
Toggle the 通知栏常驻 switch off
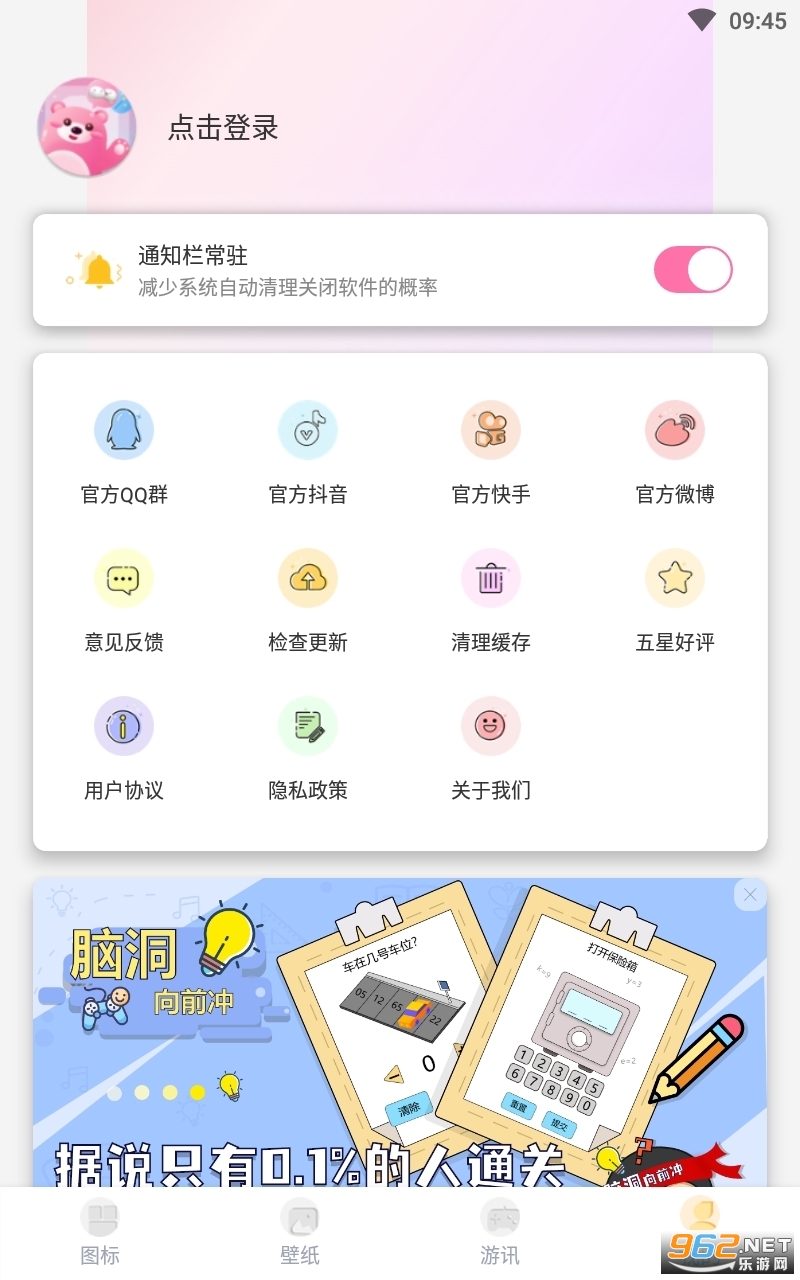(693, 270)
